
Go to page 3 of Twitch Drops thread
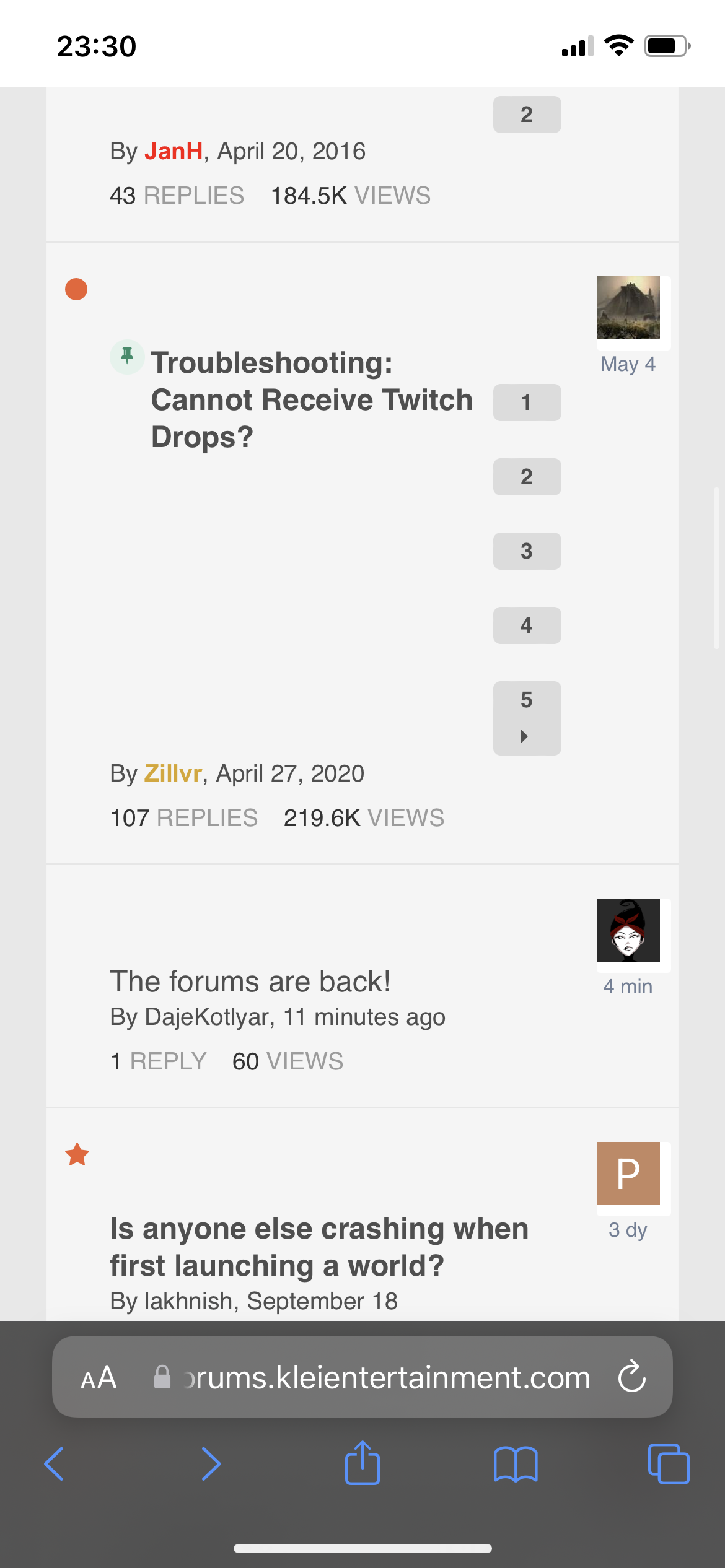click(x=527, y=551)
